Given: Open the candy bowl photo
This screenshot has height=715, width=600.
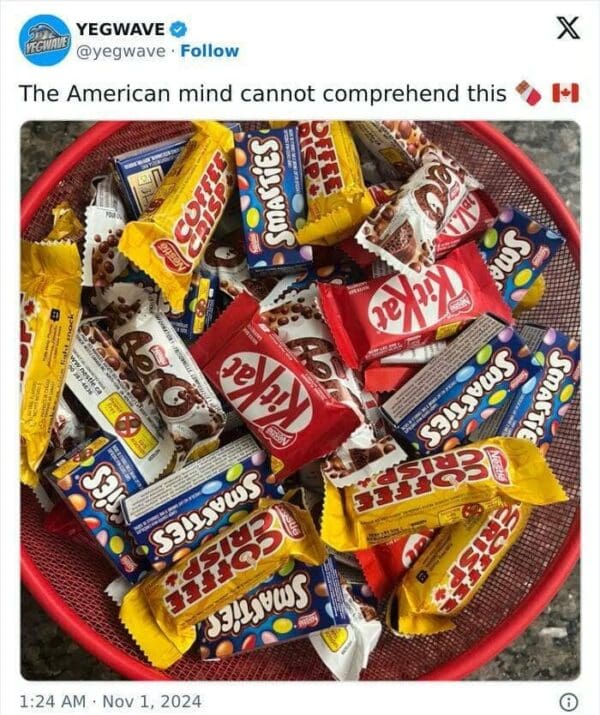Looking at the screenshot, I should point(300,400).
